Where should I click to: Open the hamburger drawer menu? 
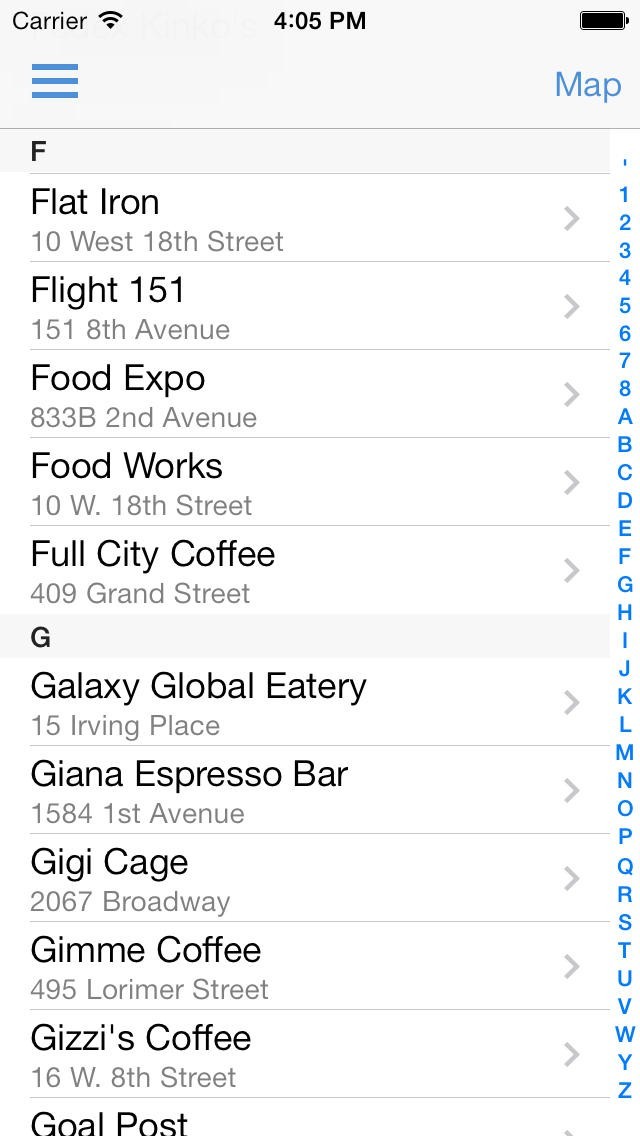click(55, 81)
